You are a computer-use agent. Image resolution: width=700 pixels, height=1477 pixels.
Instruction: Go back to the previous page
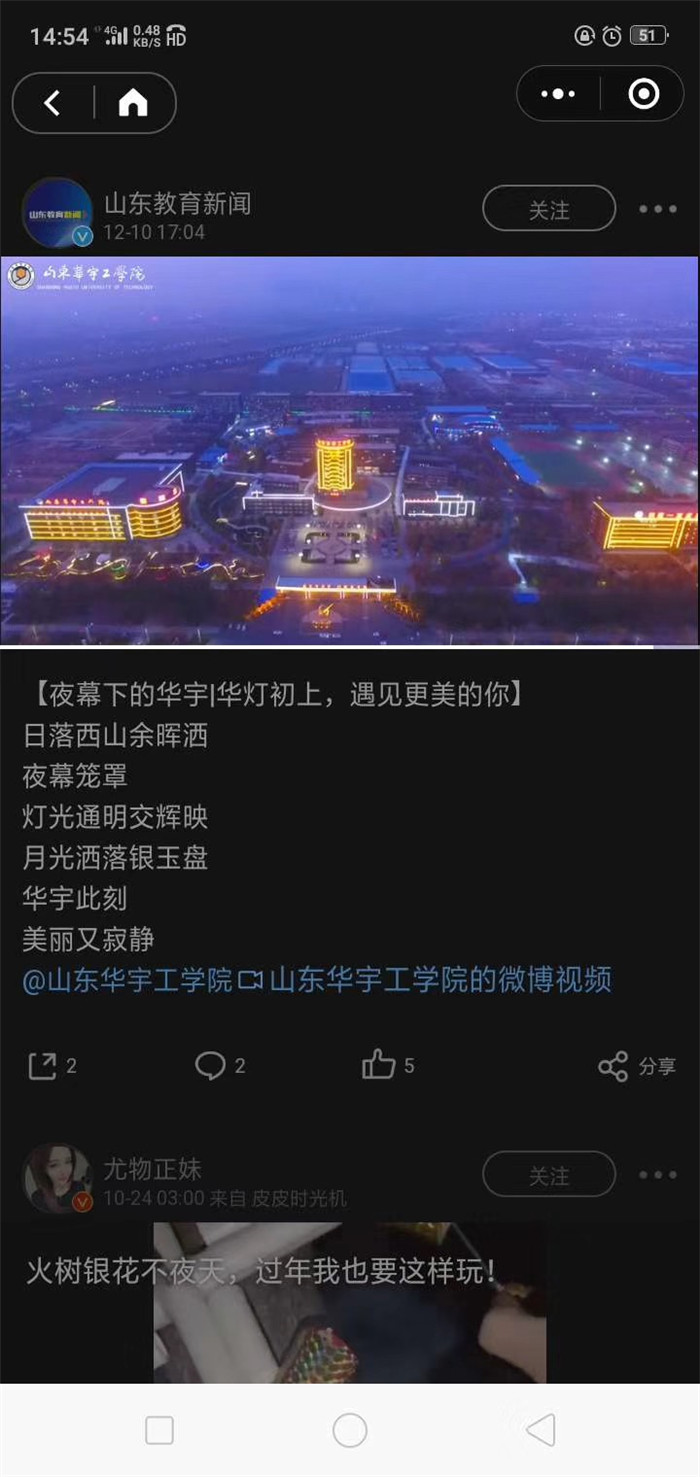point(53,102)
